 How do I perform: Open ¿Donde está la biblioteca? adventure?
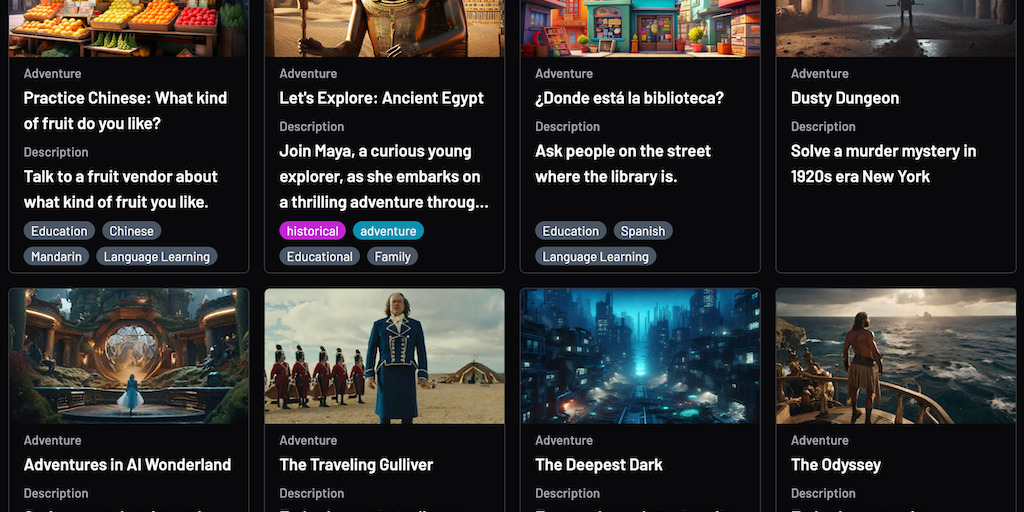coord(629,98)
